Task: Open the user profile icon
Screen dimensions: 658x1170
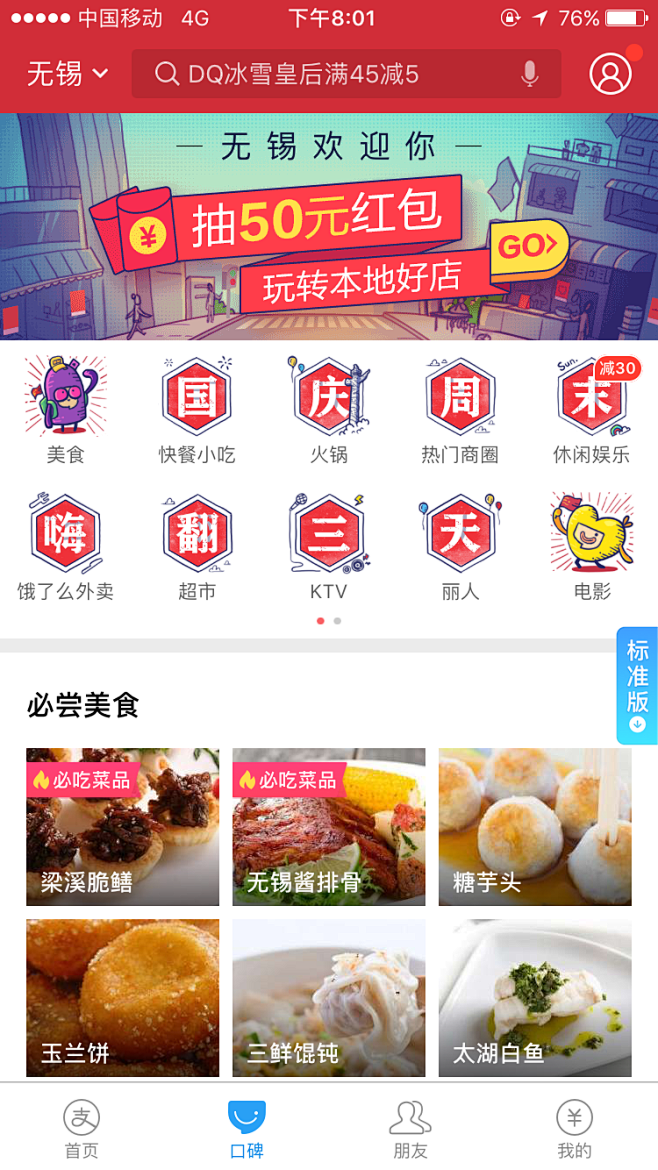Action: pos(610,73)
